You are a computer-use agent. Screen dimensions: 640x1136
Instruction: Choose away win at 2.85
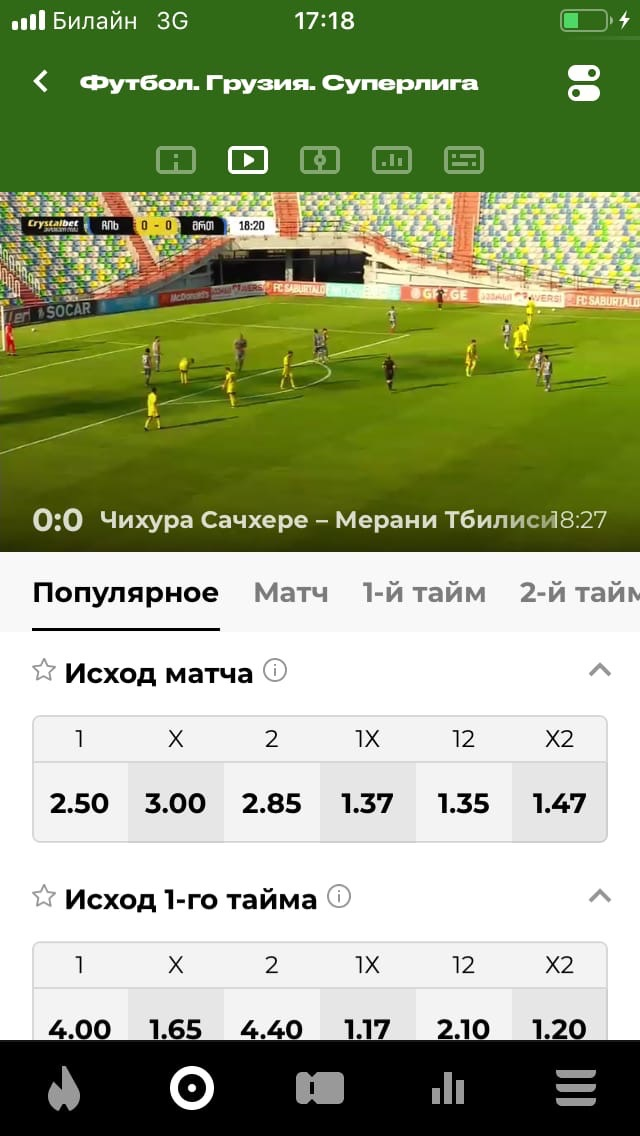click(272, 803)
